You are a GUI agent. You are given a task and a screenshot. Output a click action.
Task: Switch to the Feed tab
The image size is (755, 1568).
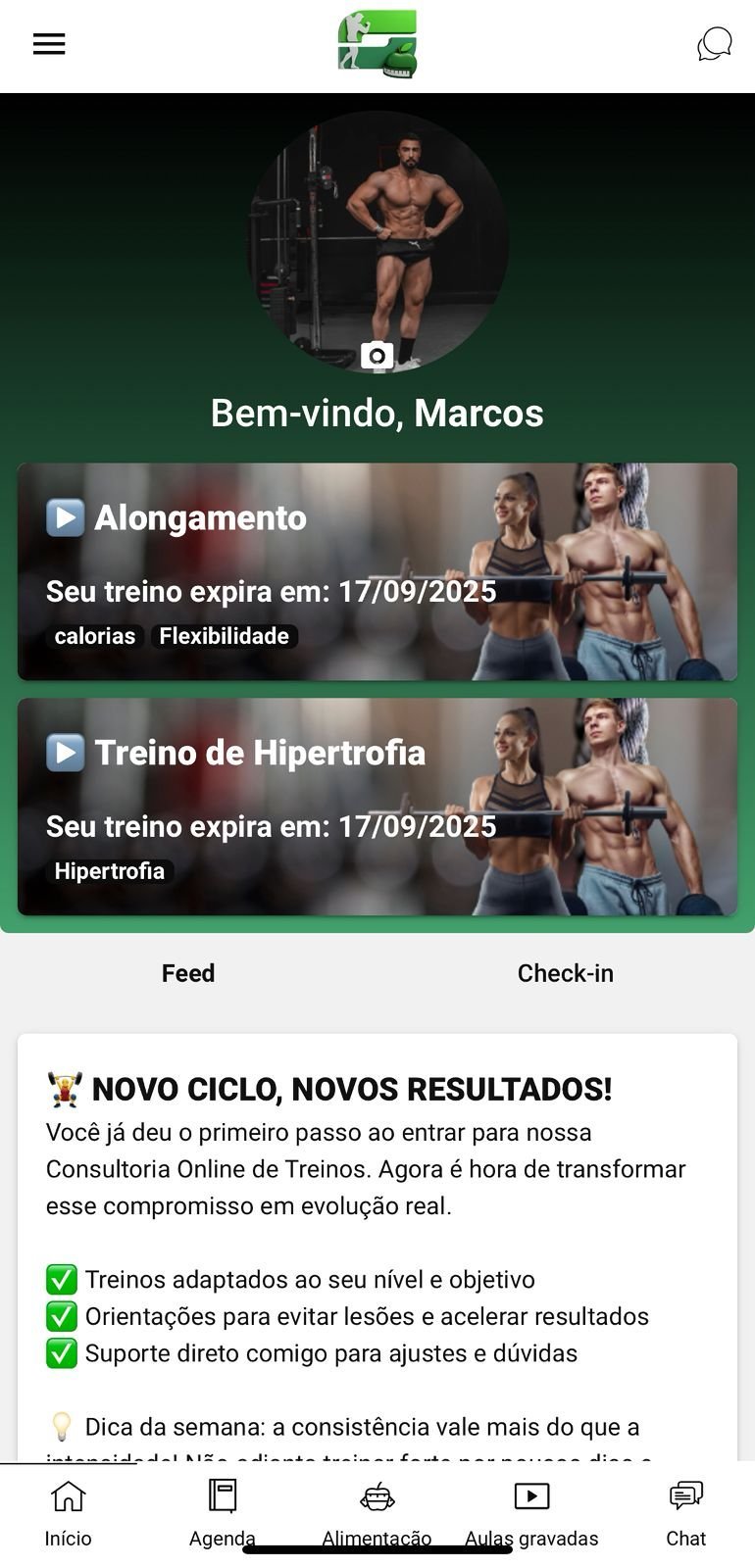pyautogui.click(x=188, y=973)
